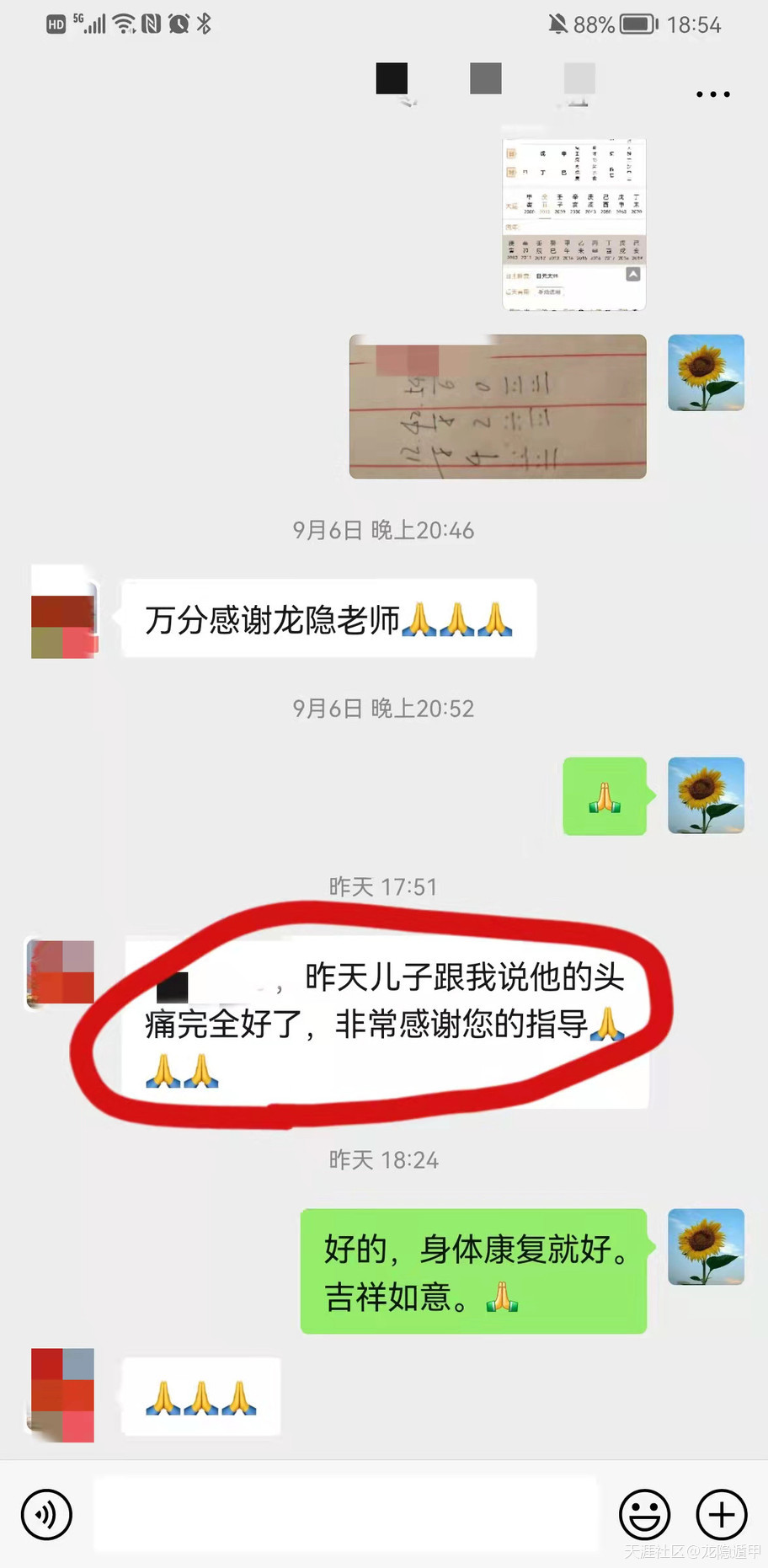View the handwritten notebook photo message
Image resolution: width=768 pixels, height=1568 pixels.
[498, 407]
